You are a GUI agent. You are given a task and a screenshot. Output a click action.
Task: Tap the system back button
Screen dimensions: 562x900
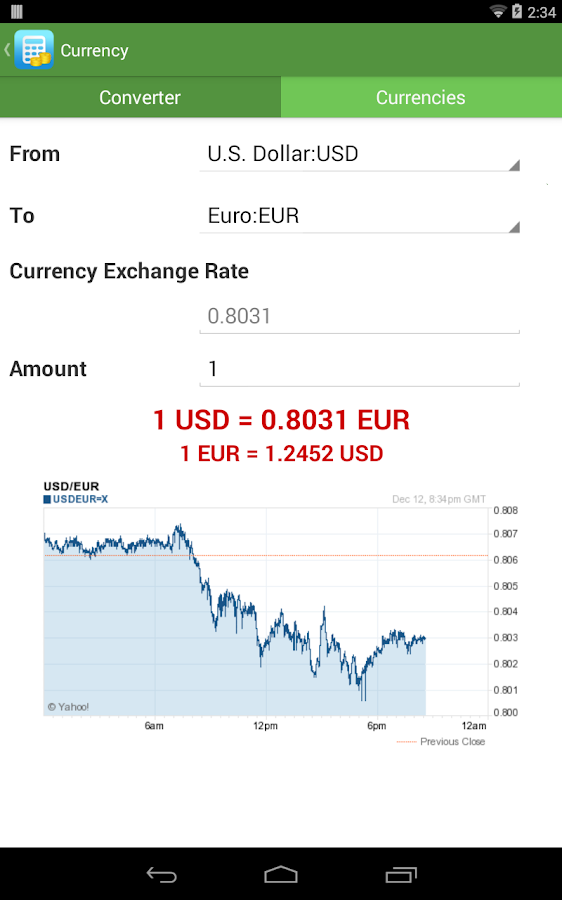(x=161, y=874)
